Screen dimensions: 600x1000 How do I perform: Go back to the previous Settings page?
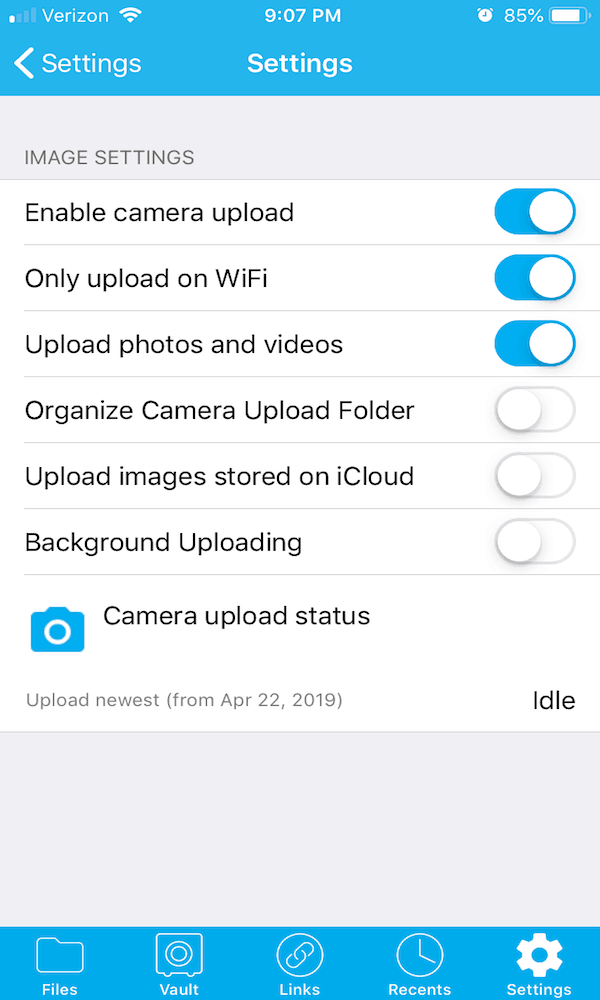click(x=78, y=64)
